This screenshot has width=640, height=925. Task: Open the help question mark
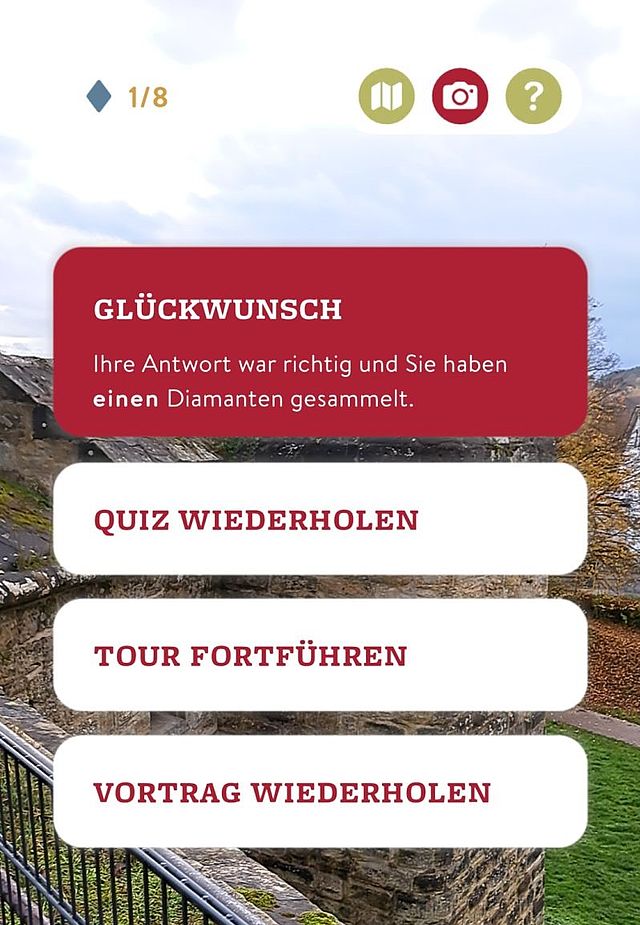point(533,97)
